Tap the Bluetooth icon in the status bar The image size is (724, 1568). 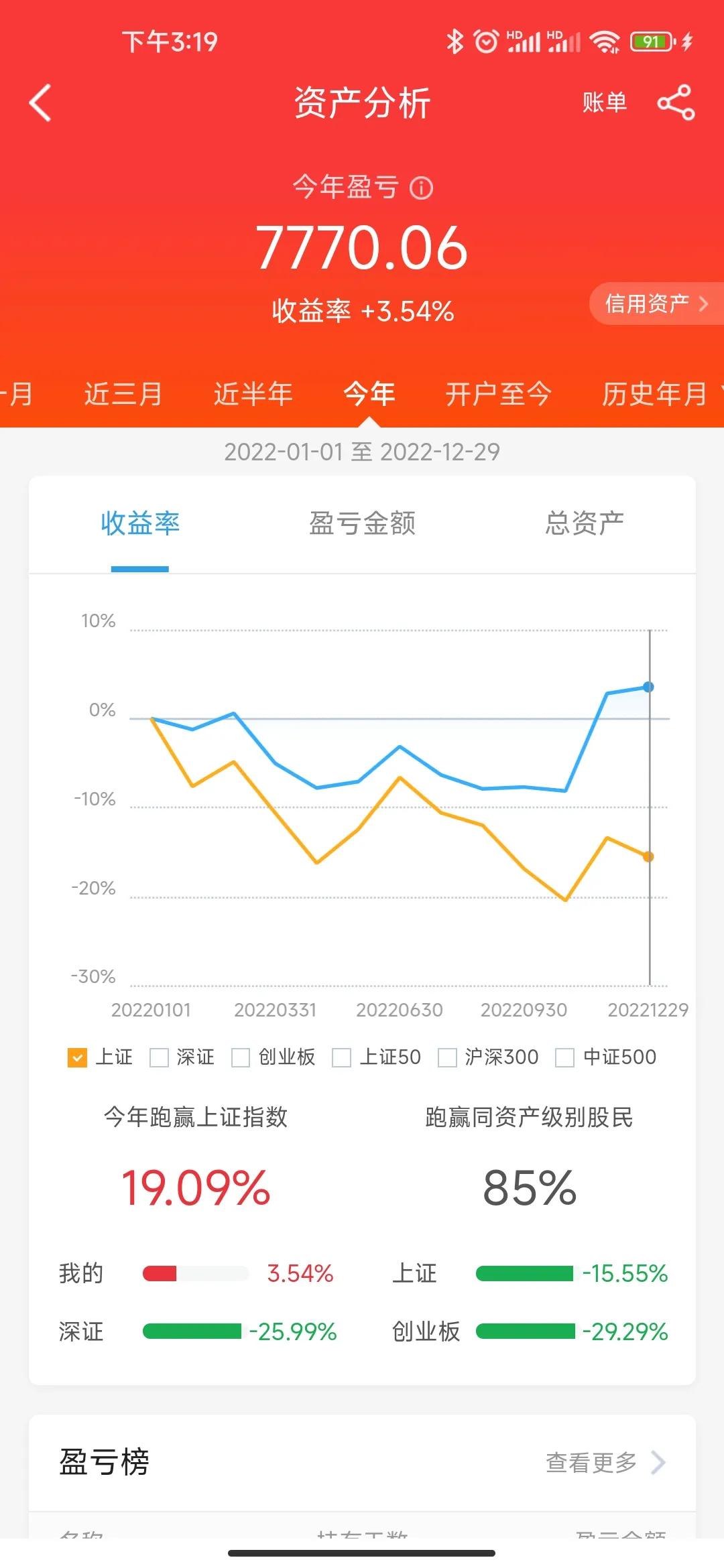pyautogui.click(x=455, y=42)
